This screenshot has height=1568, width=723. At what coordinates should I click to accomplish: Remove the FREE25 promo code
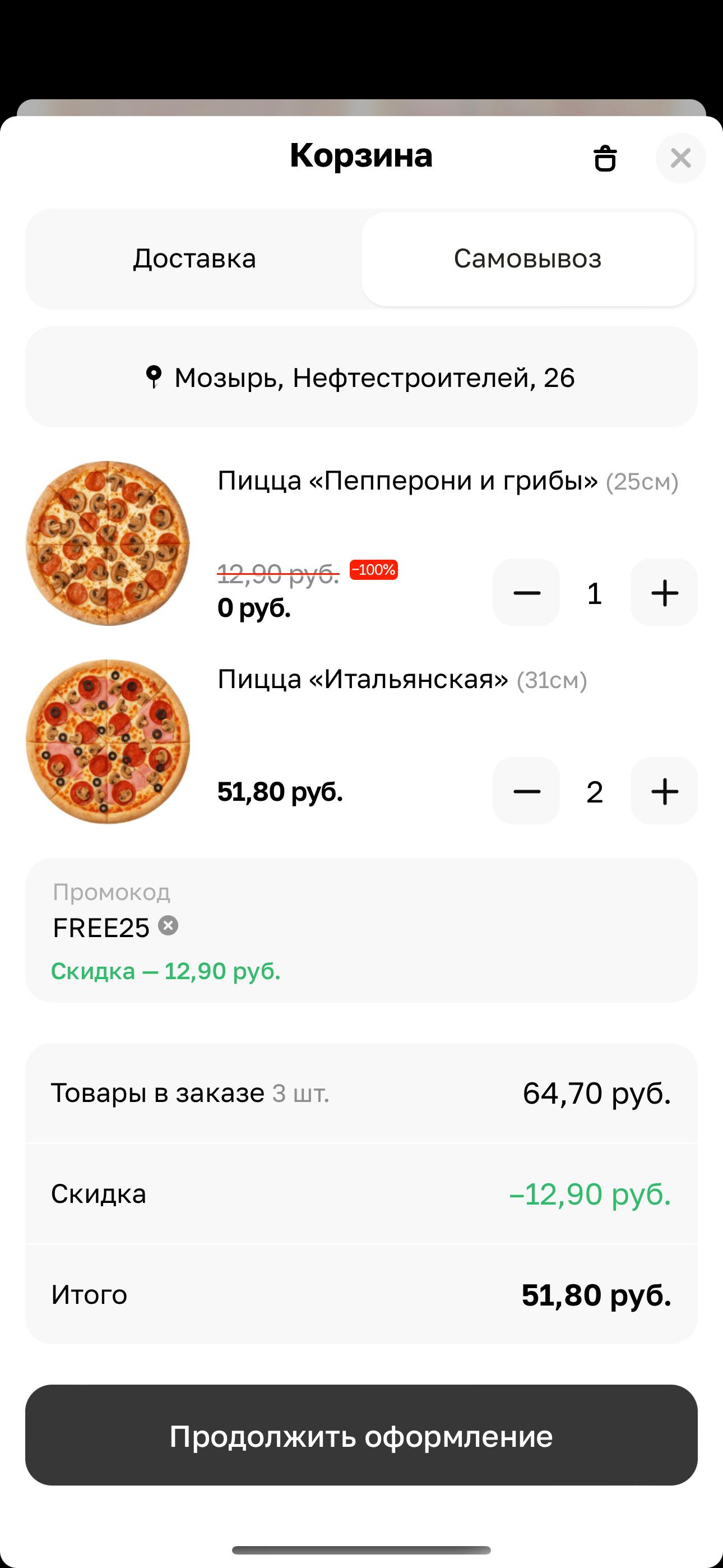pyautogui.click(x=169, y=926)
